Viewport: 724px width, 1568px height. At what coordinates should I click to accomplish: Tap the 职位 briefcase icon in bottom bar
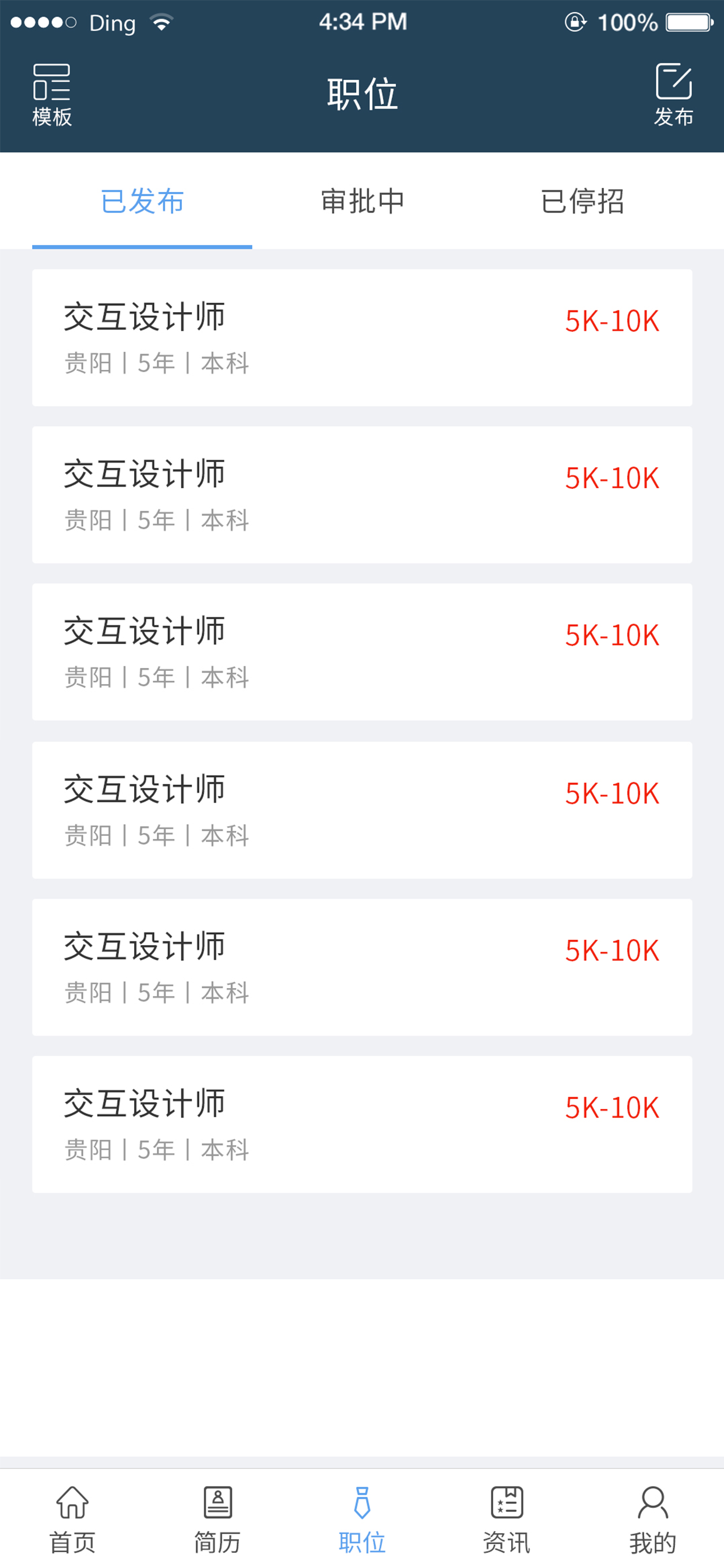(x=362, y=1508)
